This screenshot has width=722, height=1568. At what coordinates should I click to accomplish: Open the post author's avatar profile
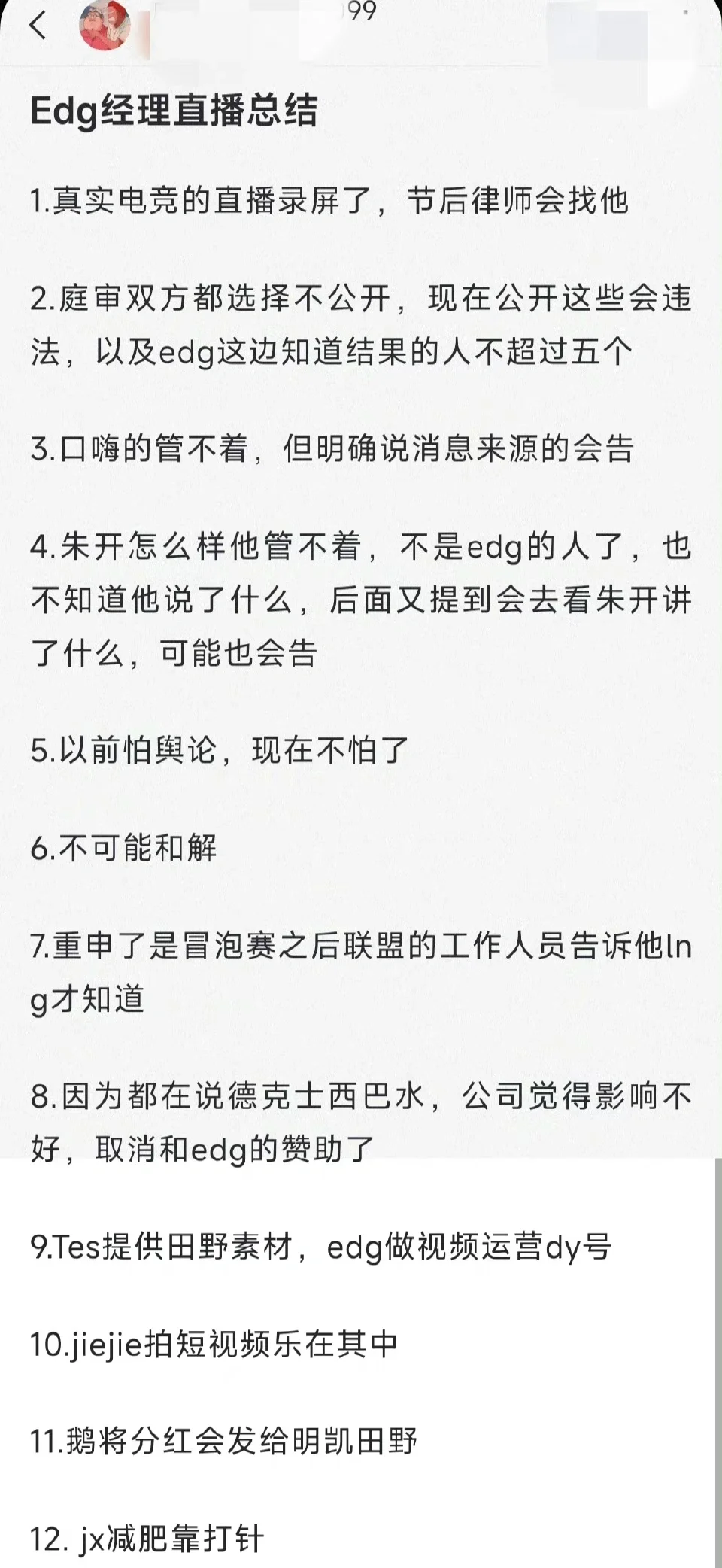[x=105, y=26]
